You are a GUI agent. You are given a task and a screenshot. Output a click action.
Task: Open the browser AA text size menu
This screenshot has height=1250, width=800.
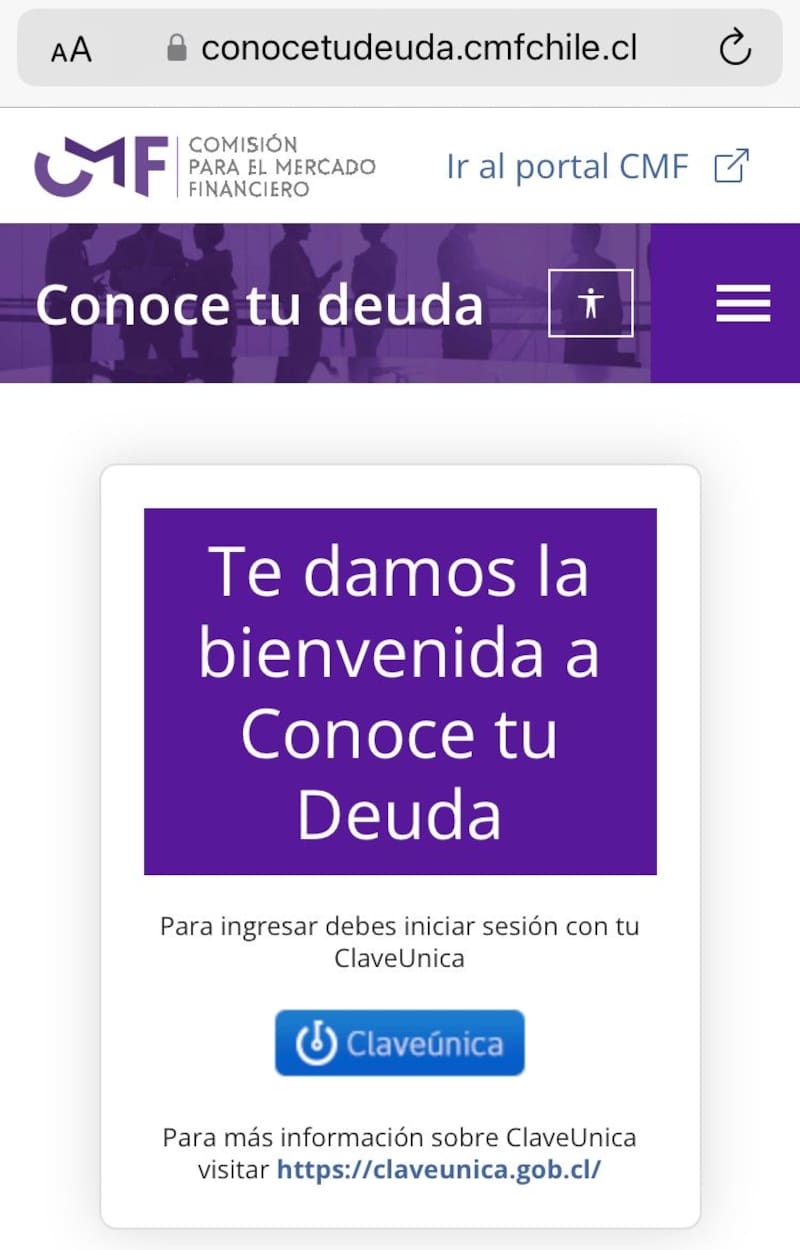[71, 49]
